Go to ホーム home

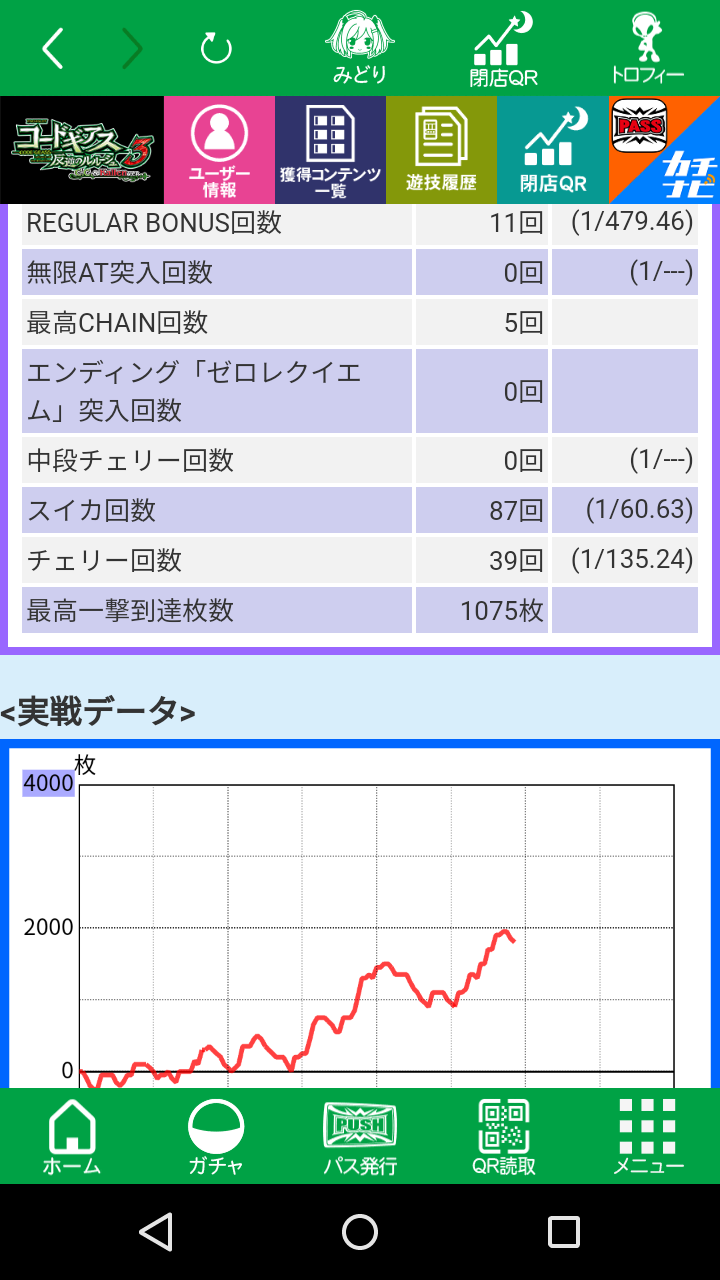[72, 1137]
